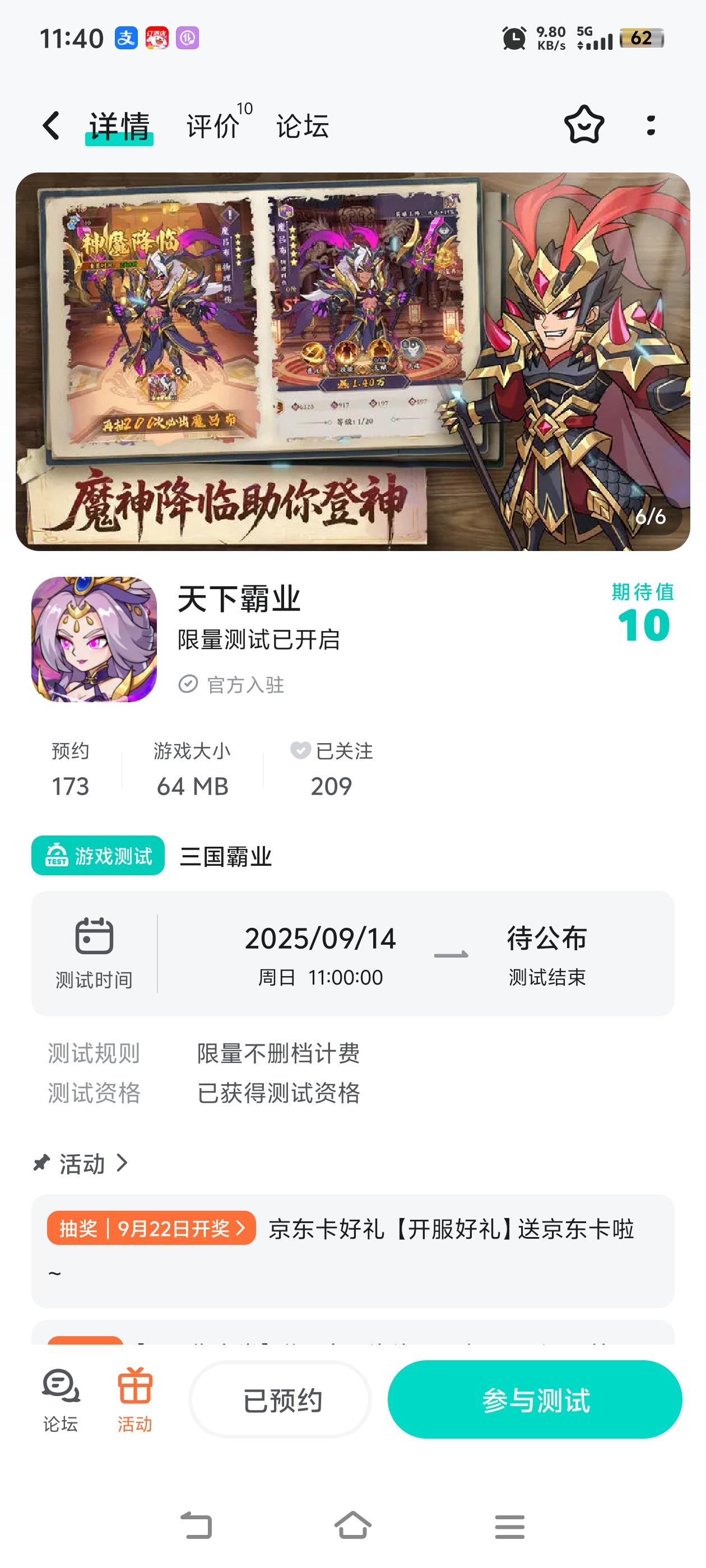Screen dimensions: 706x1568
Task: Tap the calendar icon next to 测试时间
Action: click(95, 938)
